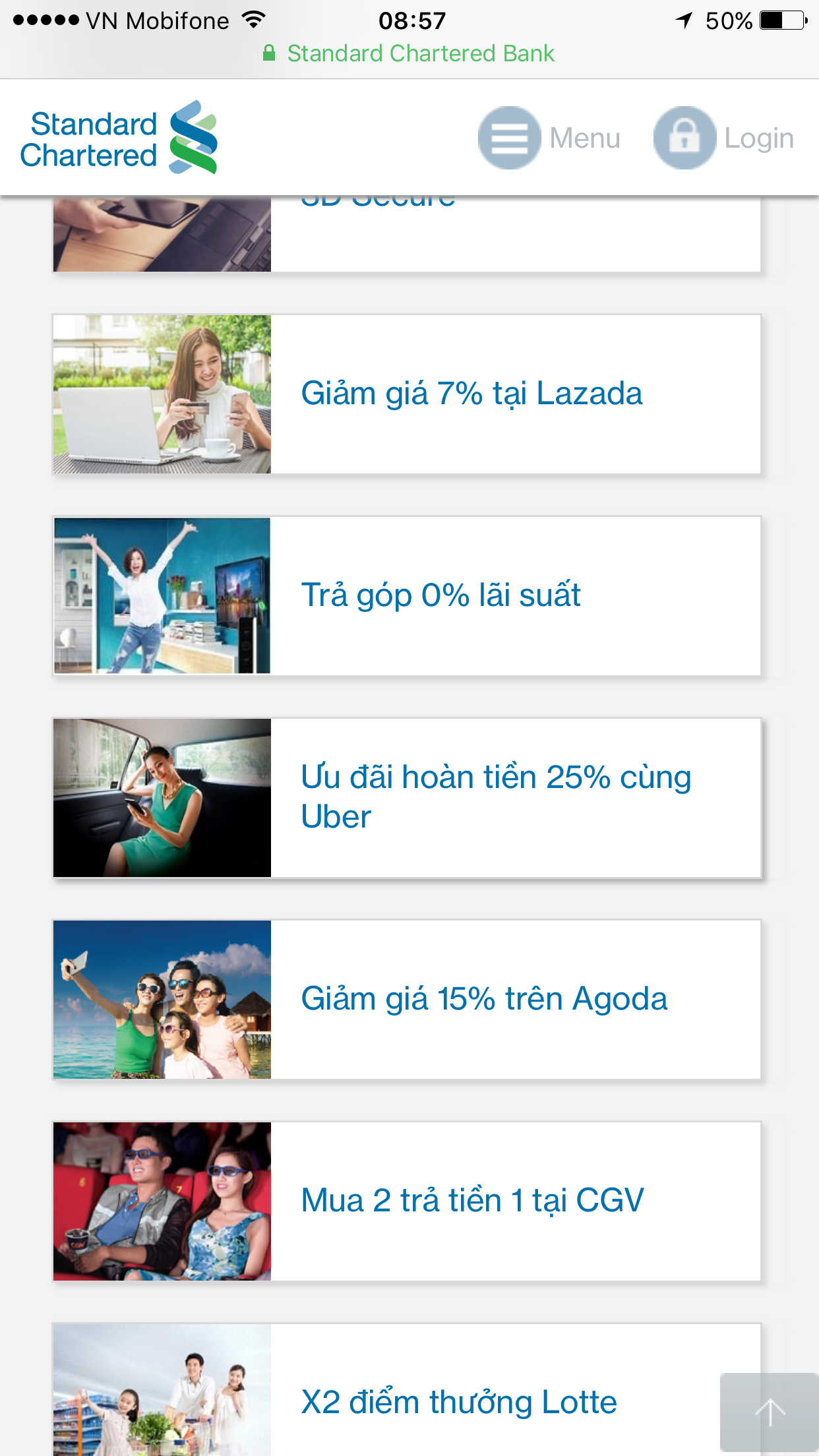Select the Giảm giá 15% trên Agoda card
819x1456 pixels.
[483, 999]
